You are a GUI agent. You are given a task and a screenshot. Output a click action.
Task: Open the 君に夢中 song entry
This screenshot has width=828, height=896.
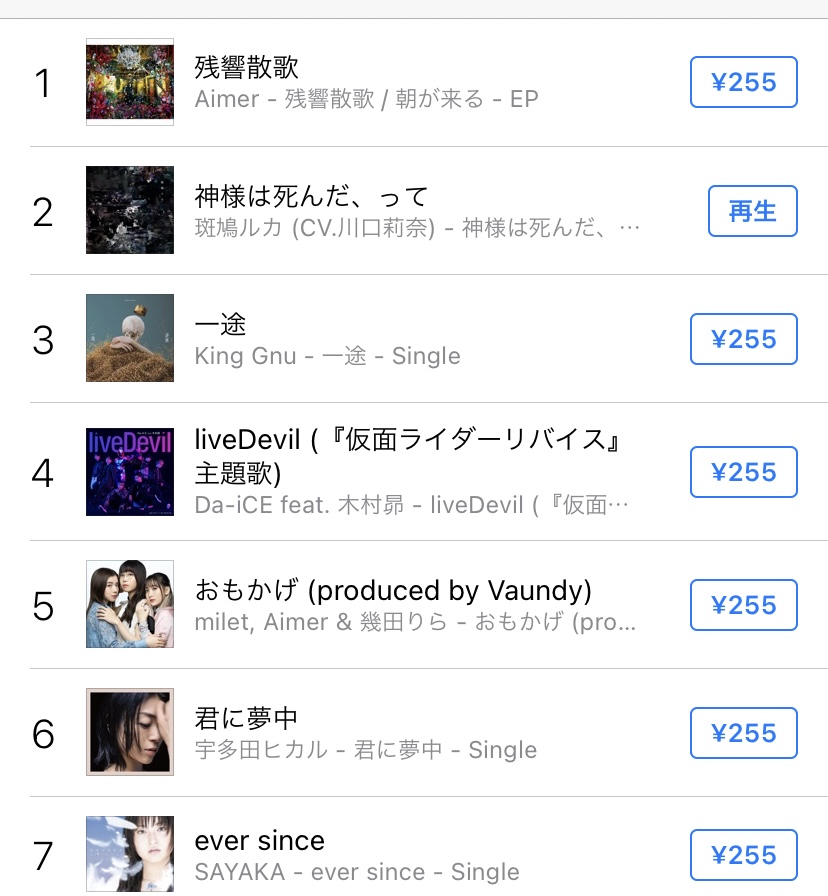coord(414,733)
